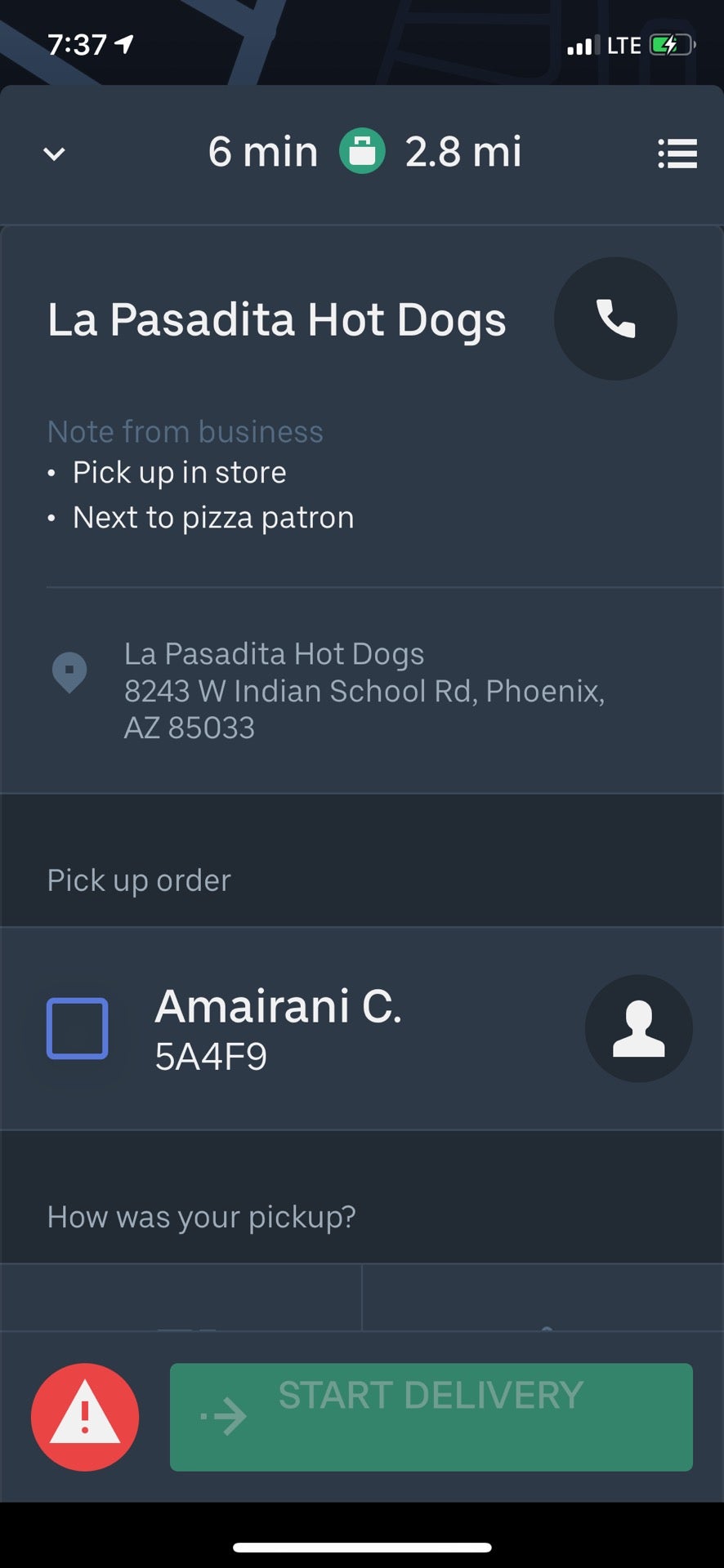This screenshot has height=1568, width=724.
Task: Open the trip list menu icon
Action: tap(677, 154)
